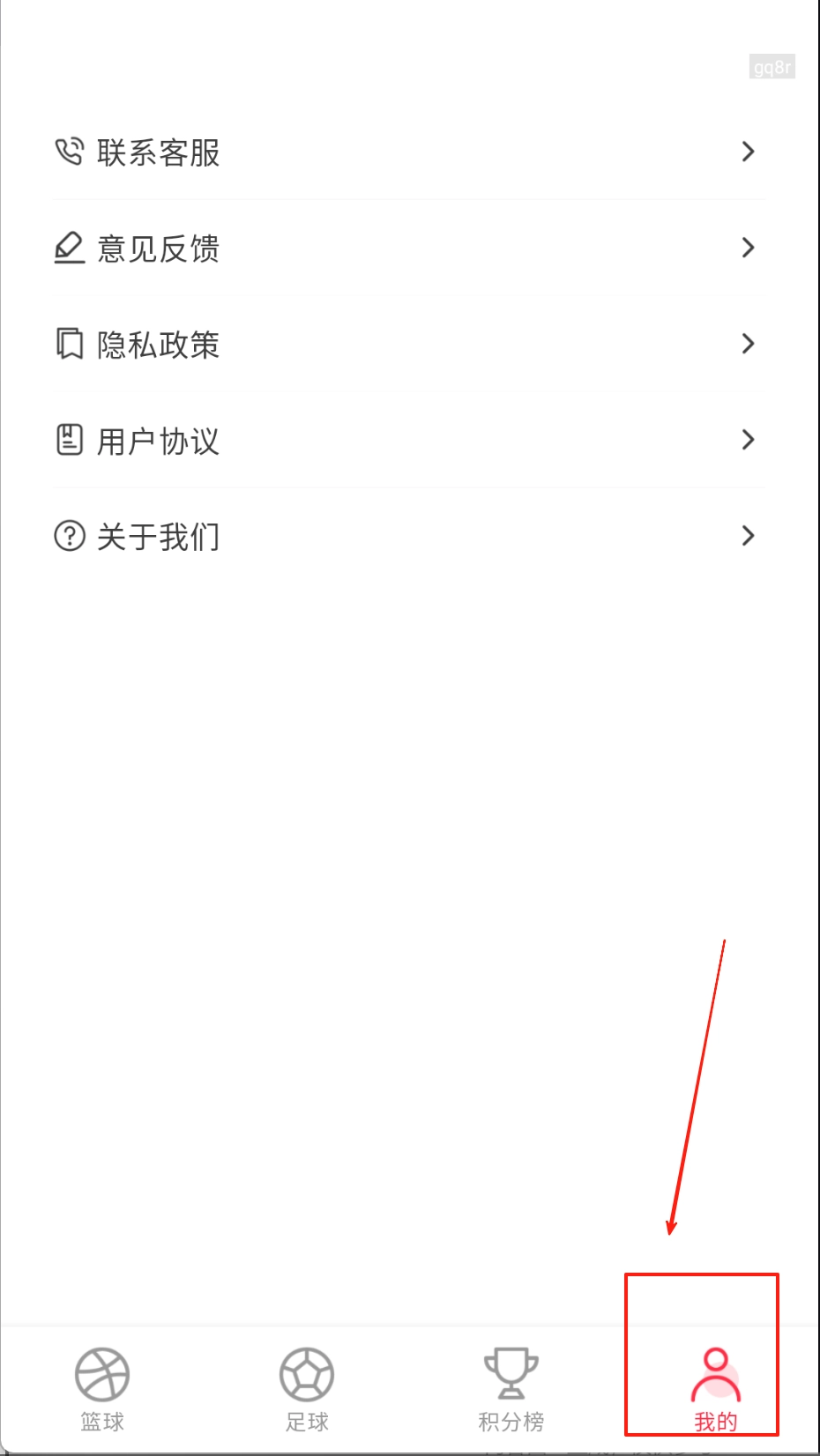Open the 联系客服 row

406,152
